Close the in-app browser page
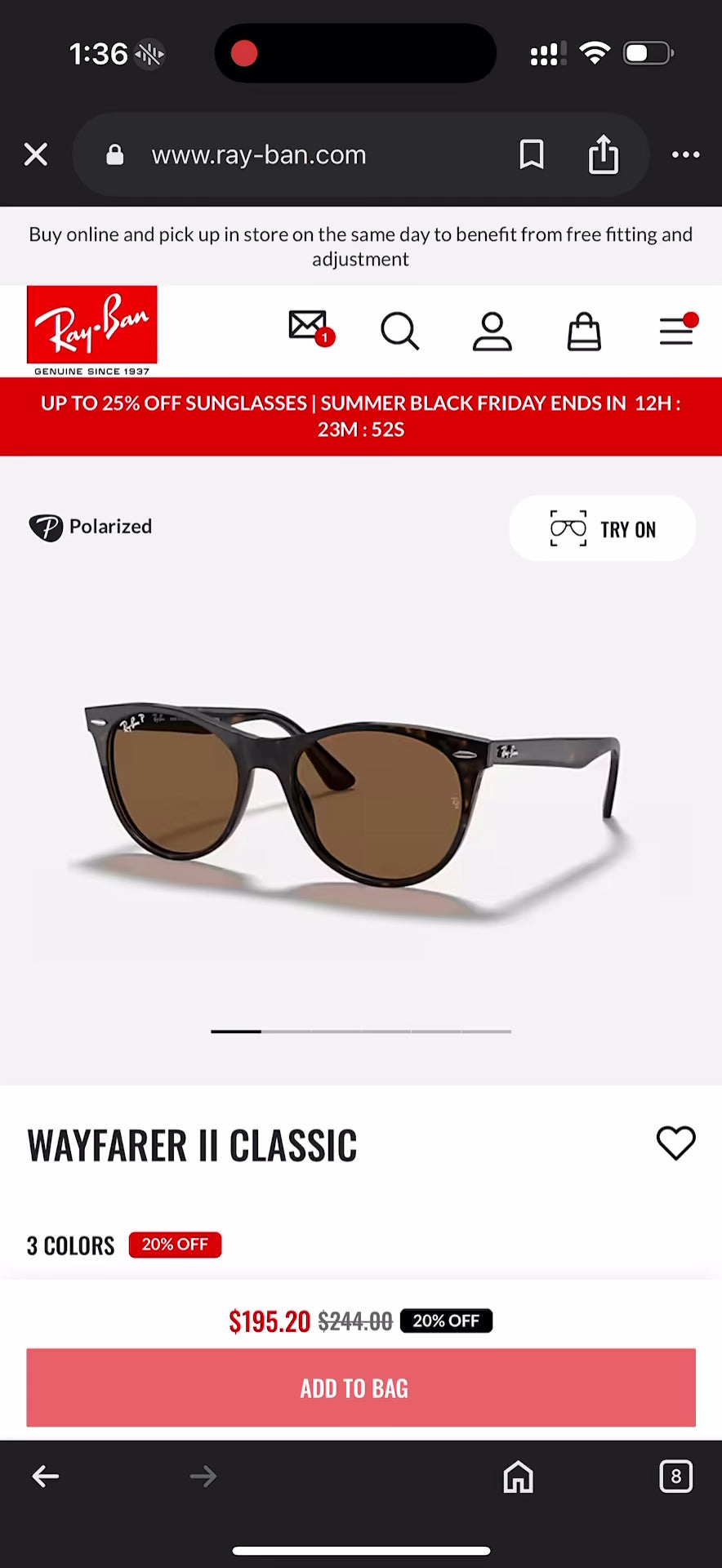The height and width of the screenshot is (1568, 722). pyautogui.click(x=36, y=154)
